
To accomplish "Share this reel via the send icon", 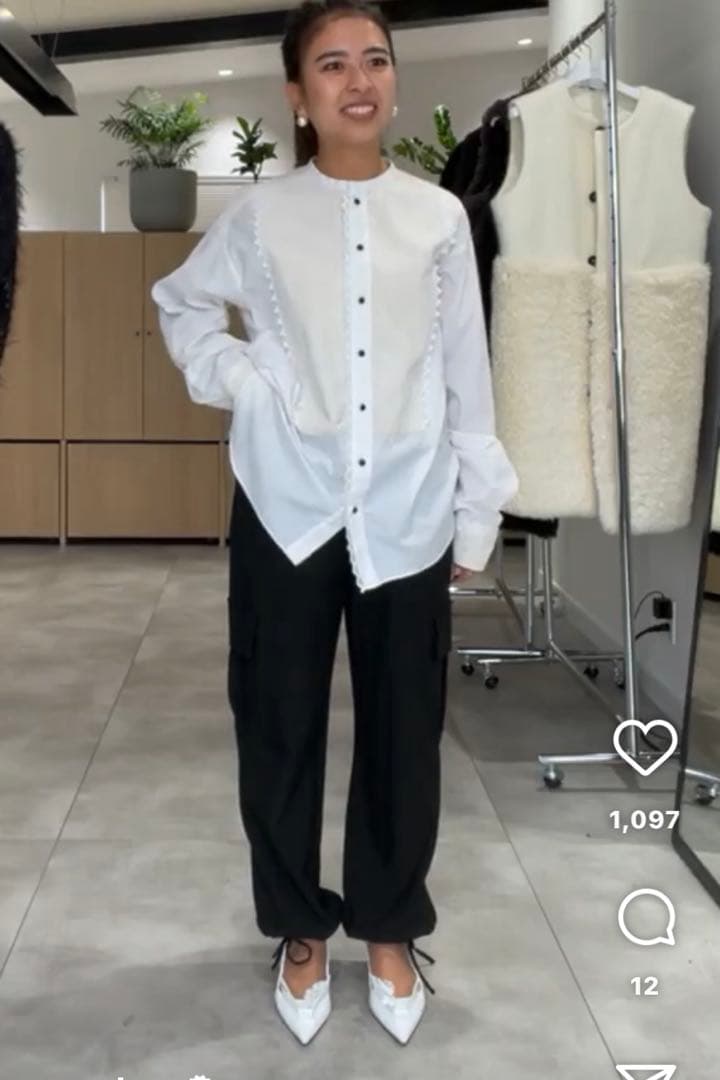I will pyautogui.click(x=645, y=1072).
